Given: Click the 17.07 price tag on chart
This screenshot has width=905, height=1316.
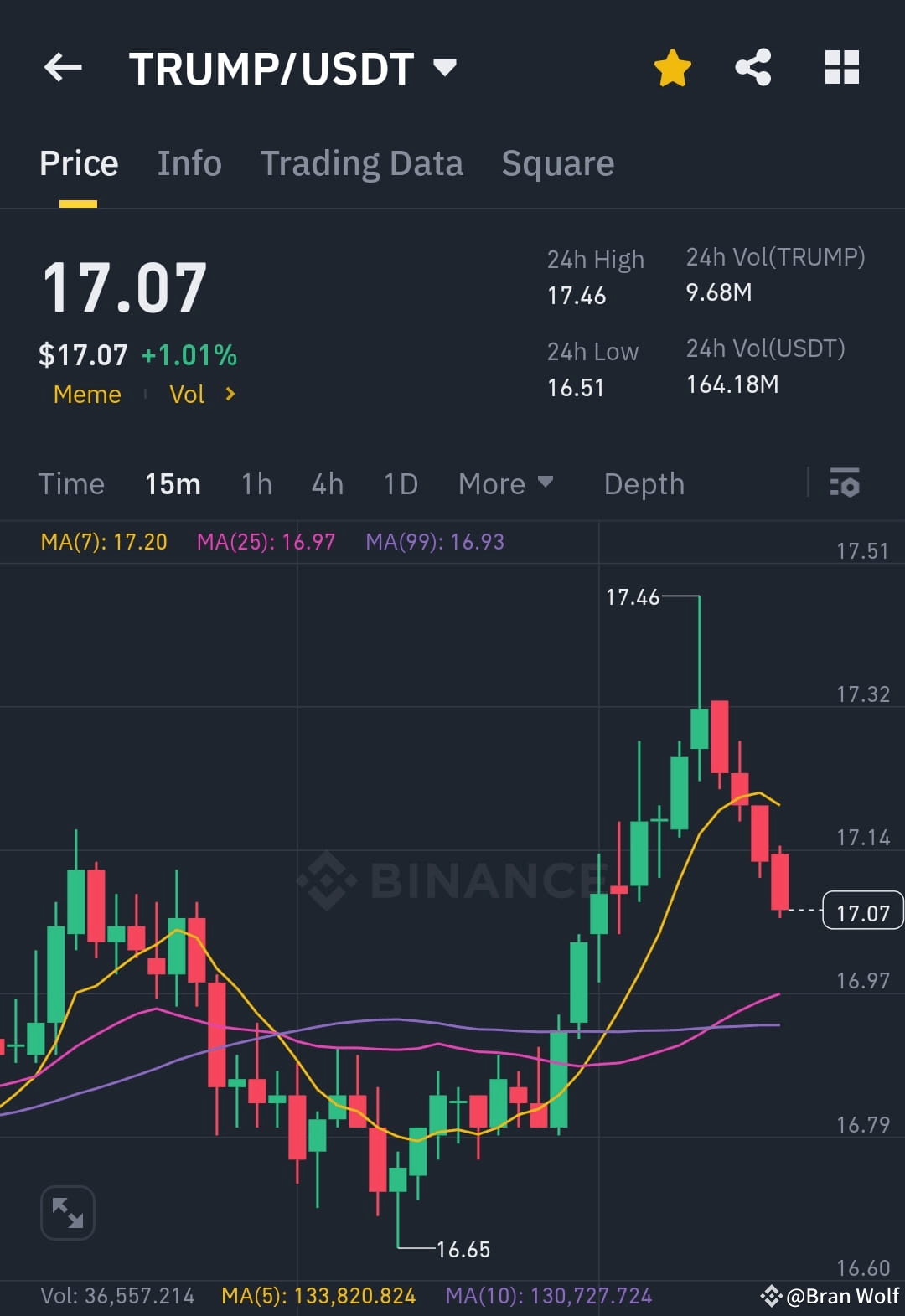Looking at the screenshot, I should pos(862,911).
